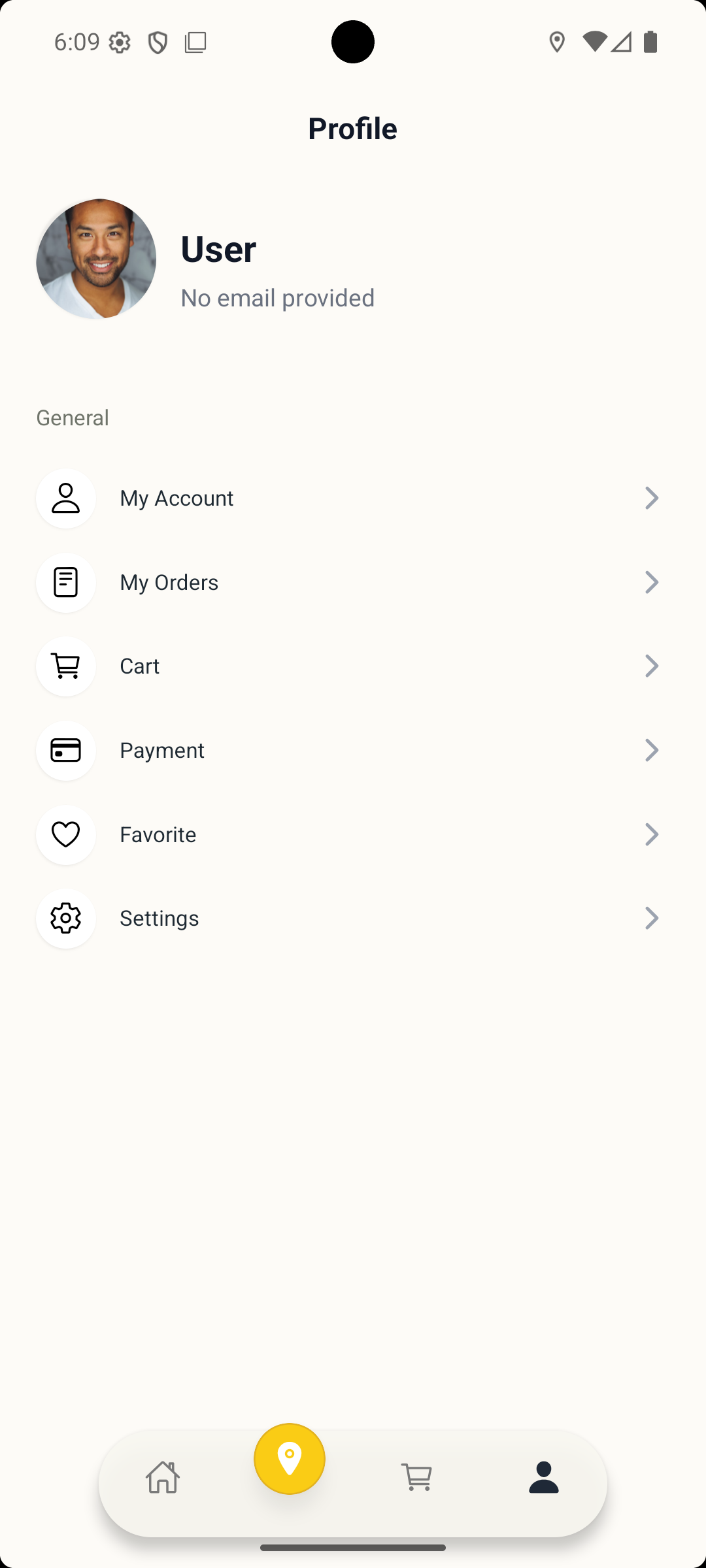Screen dimensions: 706x1568
Task: Switch to the cart tab in bottom bar
Action: point(416,1477)
